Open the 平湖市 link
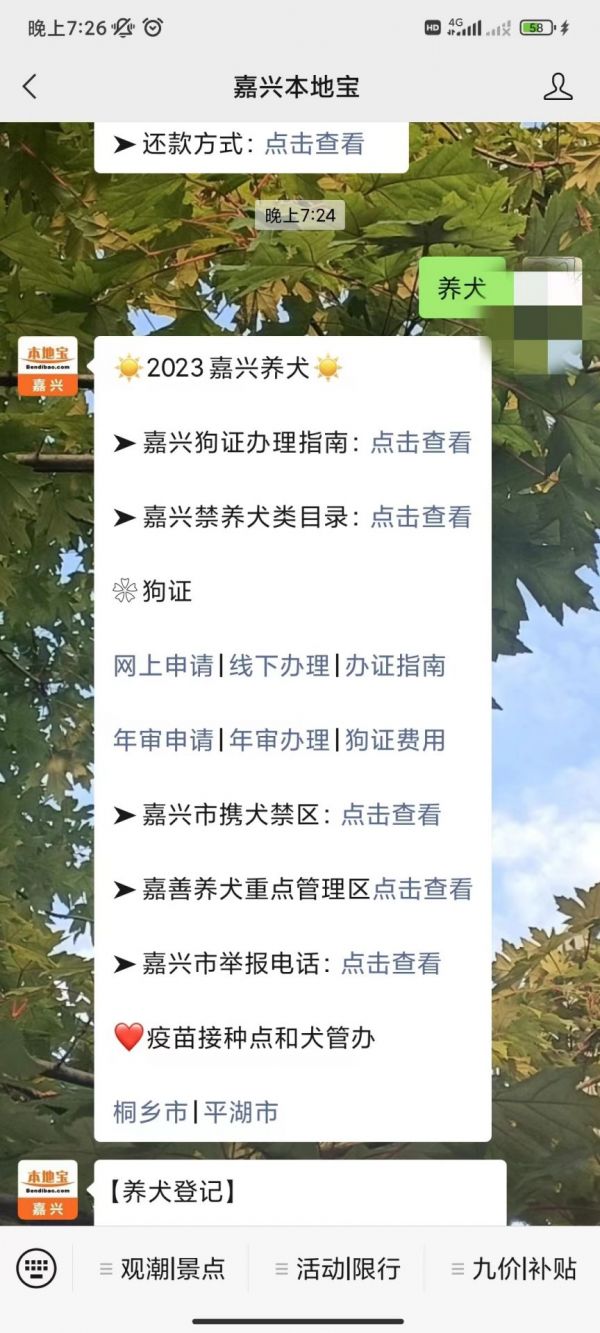This screenshot has height=1333, width=600. click(241, 1112)
